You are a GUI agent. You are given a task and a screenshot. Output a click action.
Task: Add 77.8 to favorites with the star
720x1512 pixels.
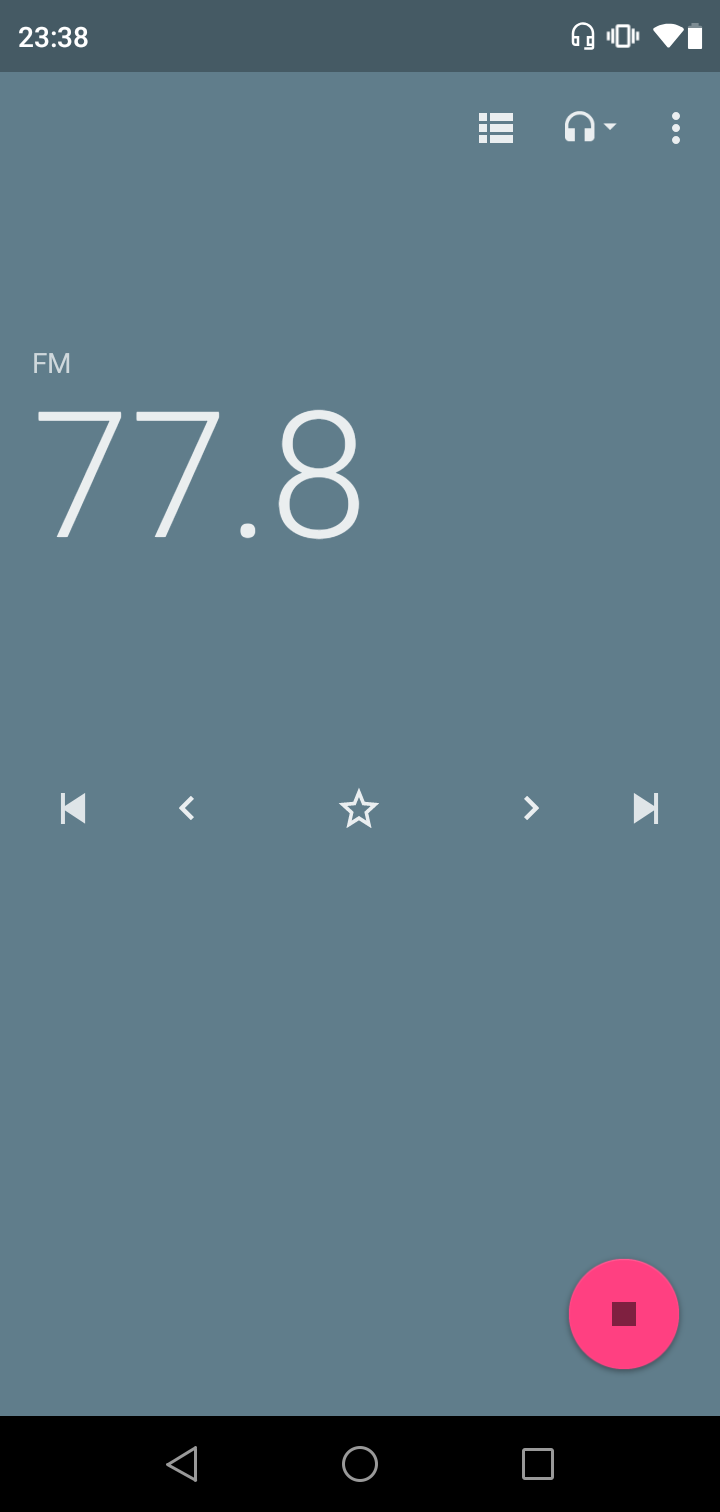(359, 808)
